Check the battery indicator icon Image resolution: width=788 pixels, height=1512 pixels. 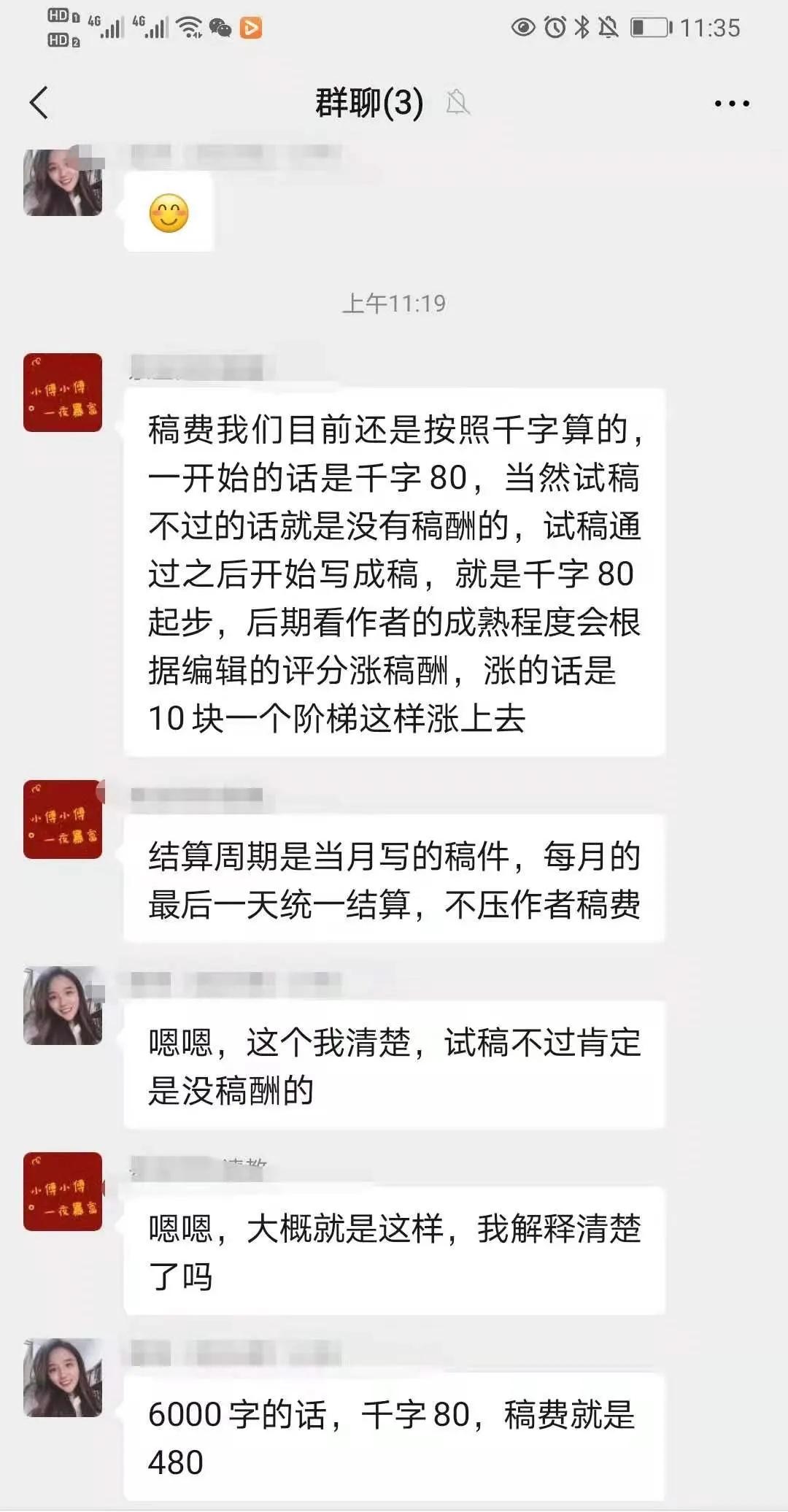(x=649, y=26)
